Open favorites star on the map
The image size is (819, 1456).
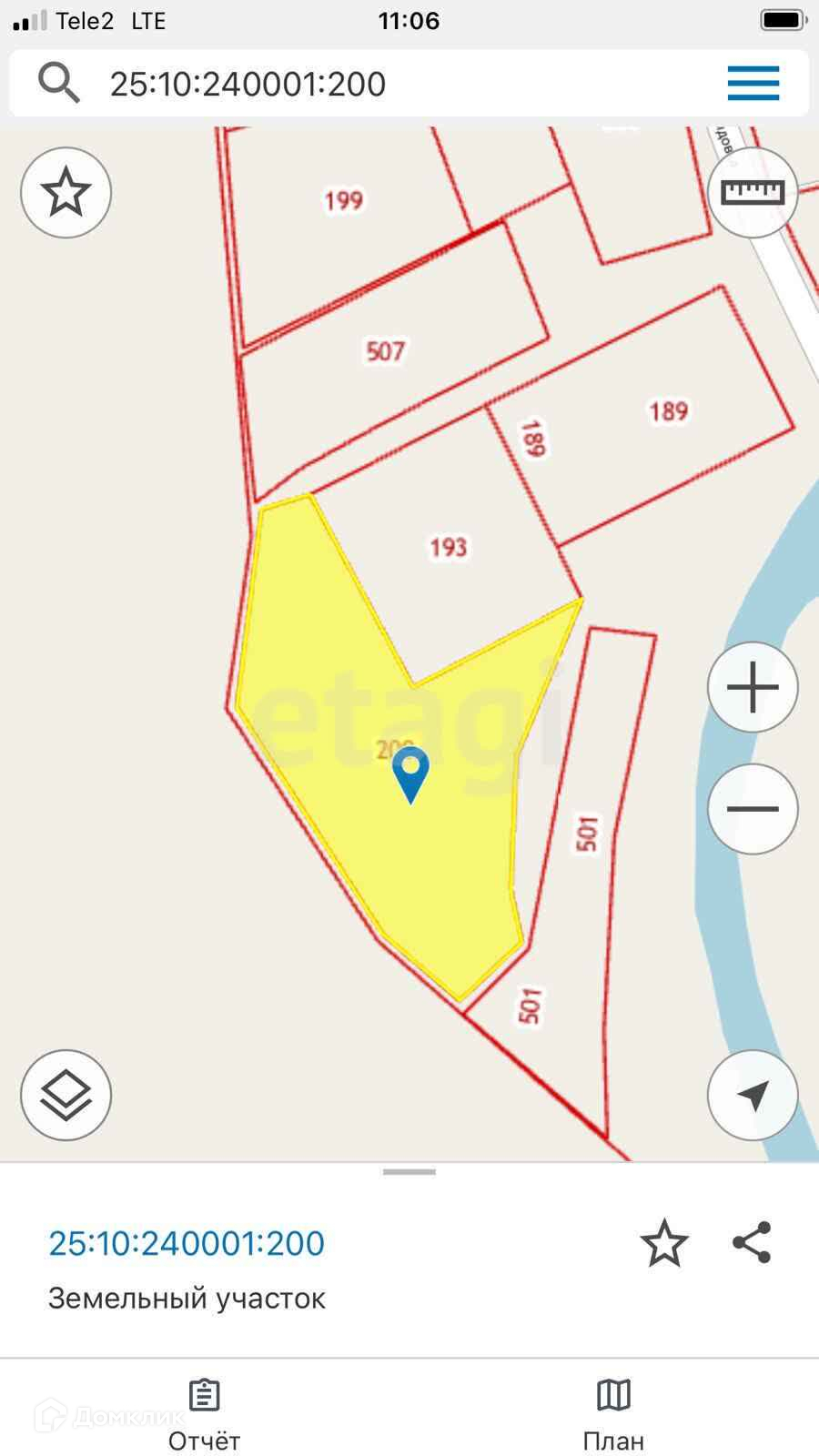click(x=66, y=193)
